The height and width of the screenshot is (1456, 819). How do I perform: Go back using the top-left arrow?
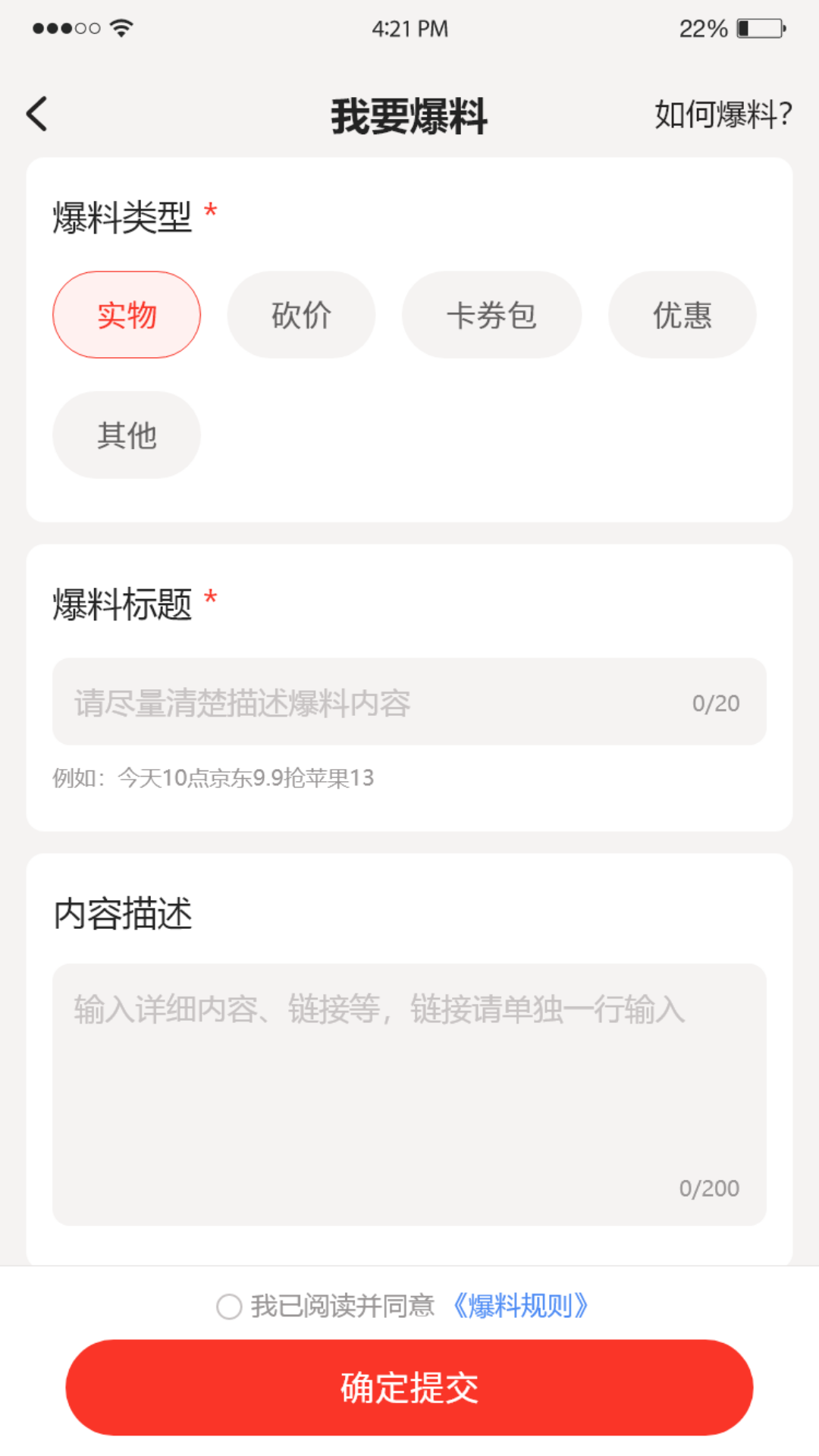point(37,115)
